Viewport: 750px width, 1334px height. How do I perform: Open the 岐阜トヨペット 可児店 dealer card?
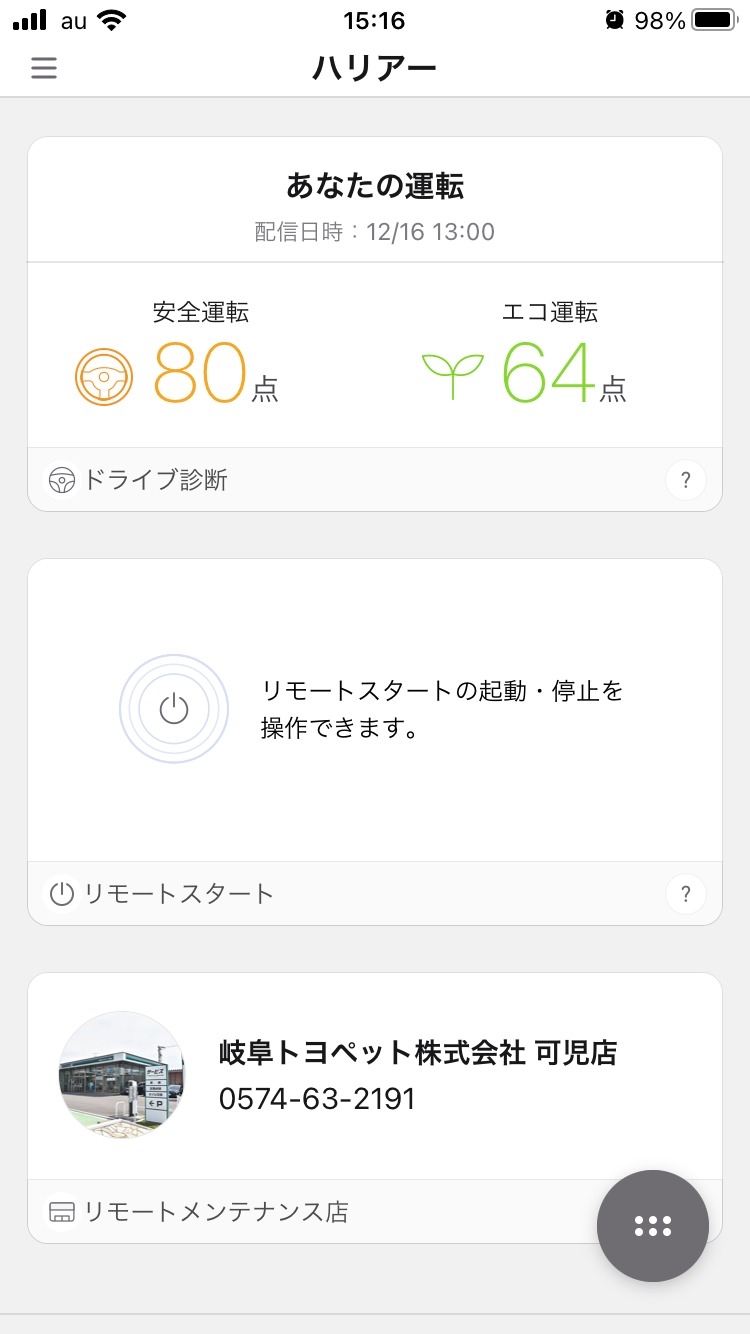coord(375,1108)
